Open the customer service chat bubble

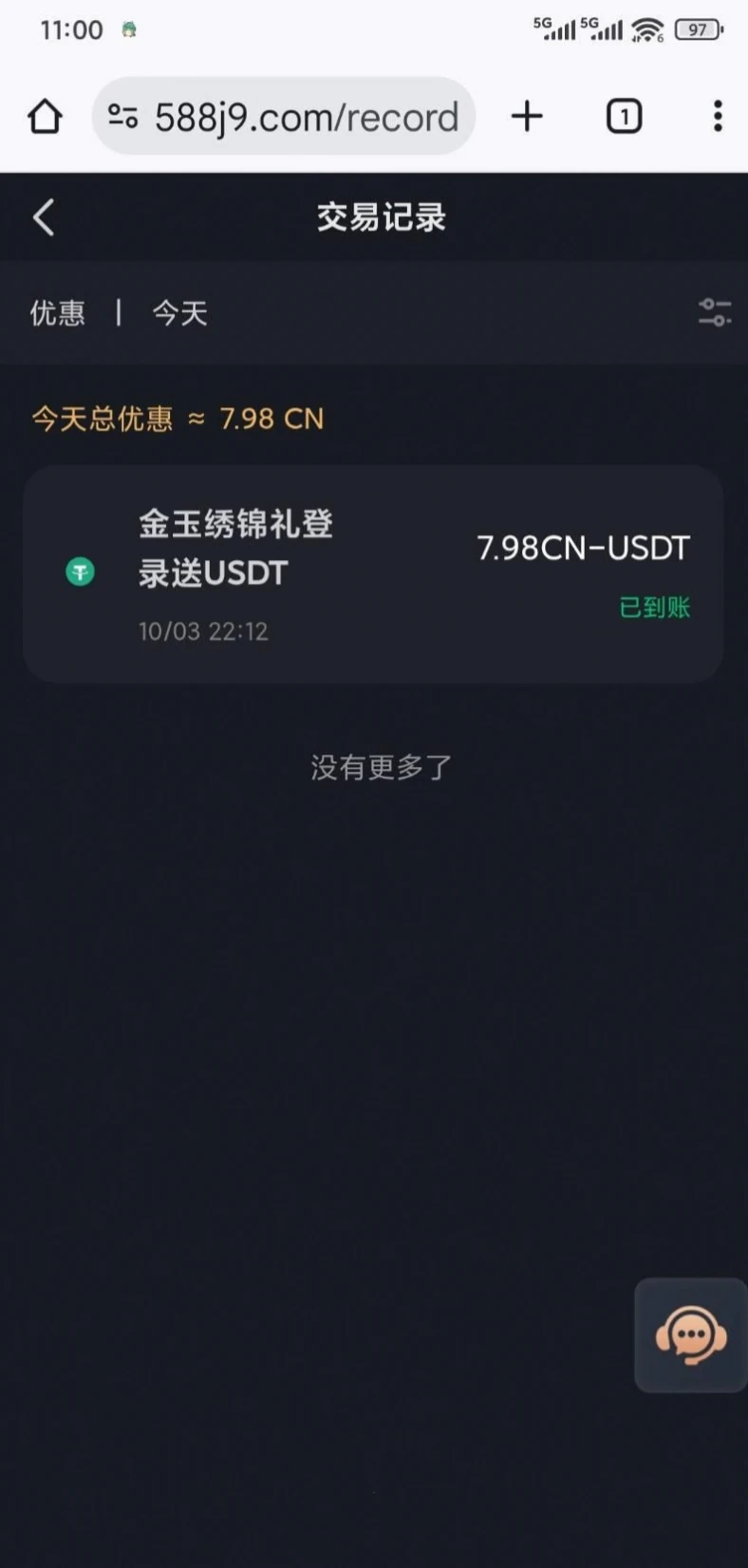(x=690, y=1335)
